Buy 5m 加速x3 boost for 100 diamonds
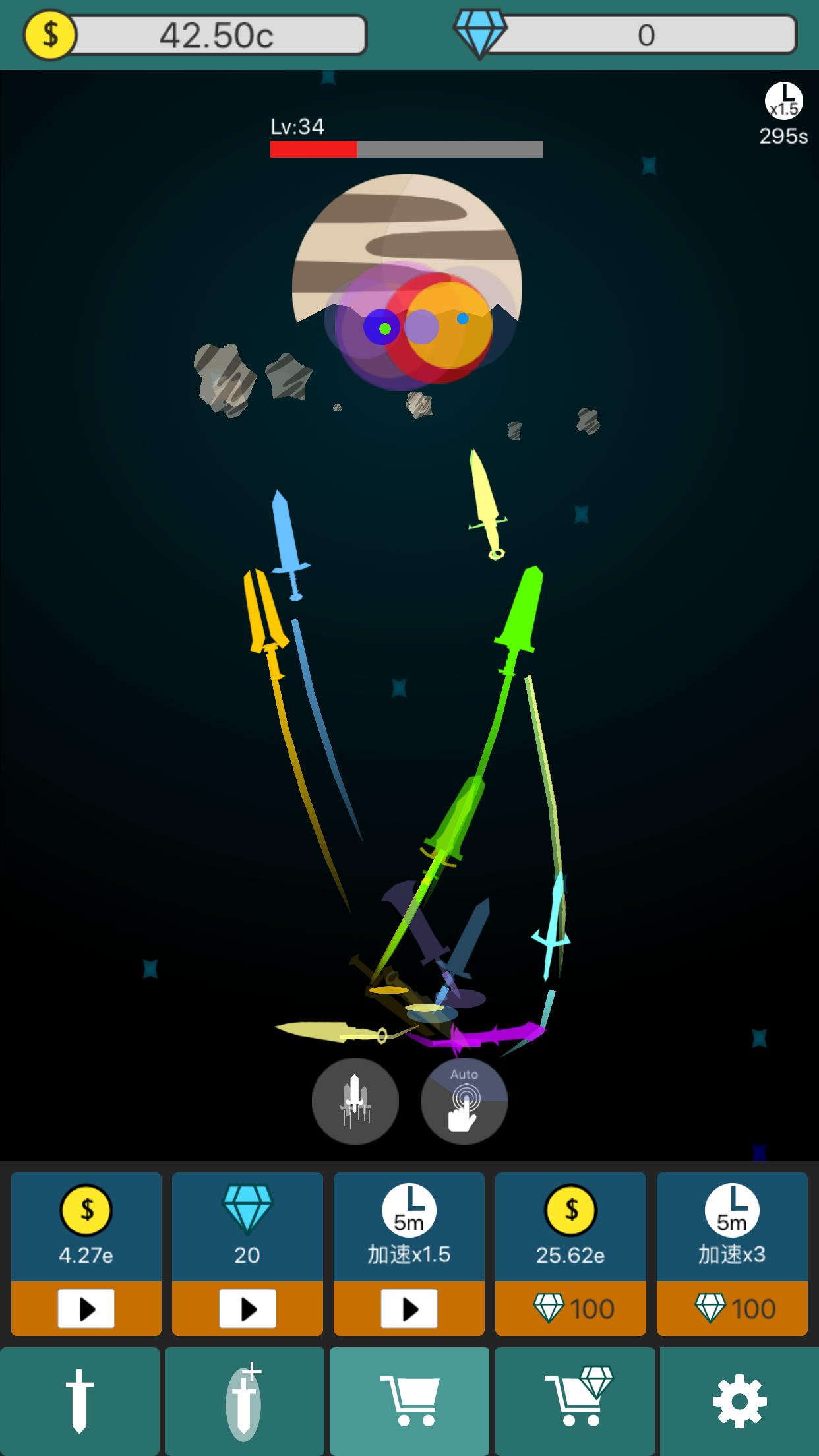819x1456 pixels. [x=732, y=1308]
